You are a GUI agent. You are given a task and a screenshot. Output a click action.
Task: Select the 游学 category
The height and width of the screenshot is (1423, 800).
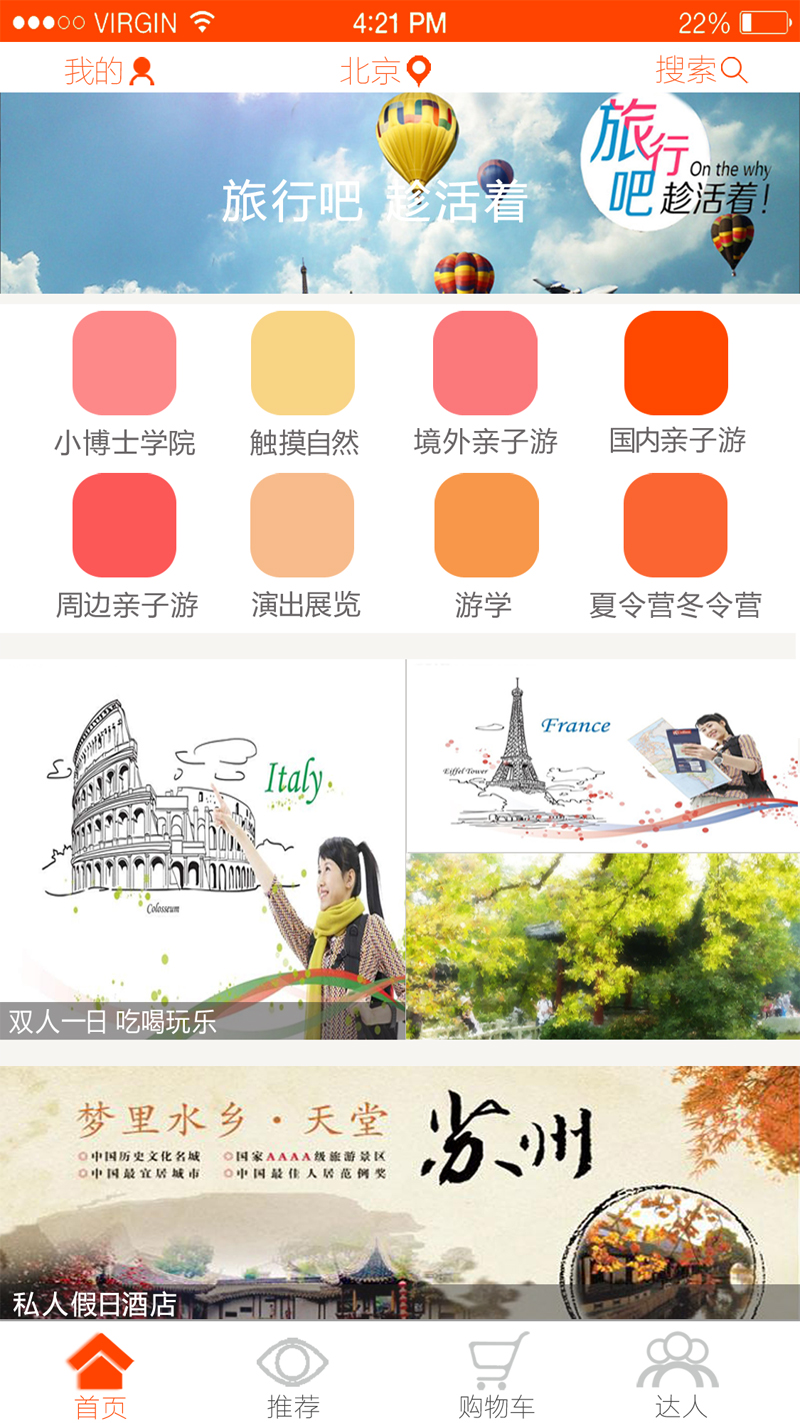click(486, 526)
